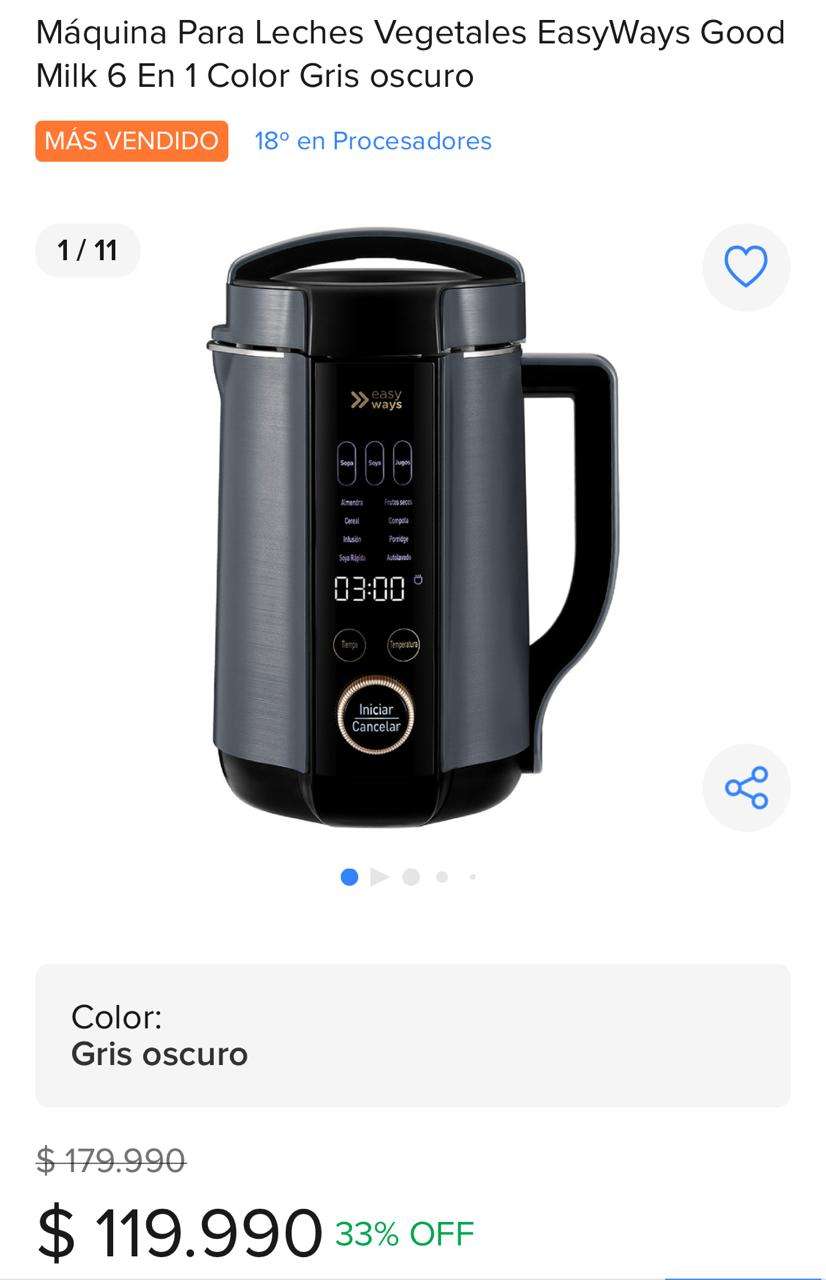Image resolution: width=826 pixels, height=1280 pixels.
Task: Jump to the third image using its carousel dot
Action: pos(410,875)
